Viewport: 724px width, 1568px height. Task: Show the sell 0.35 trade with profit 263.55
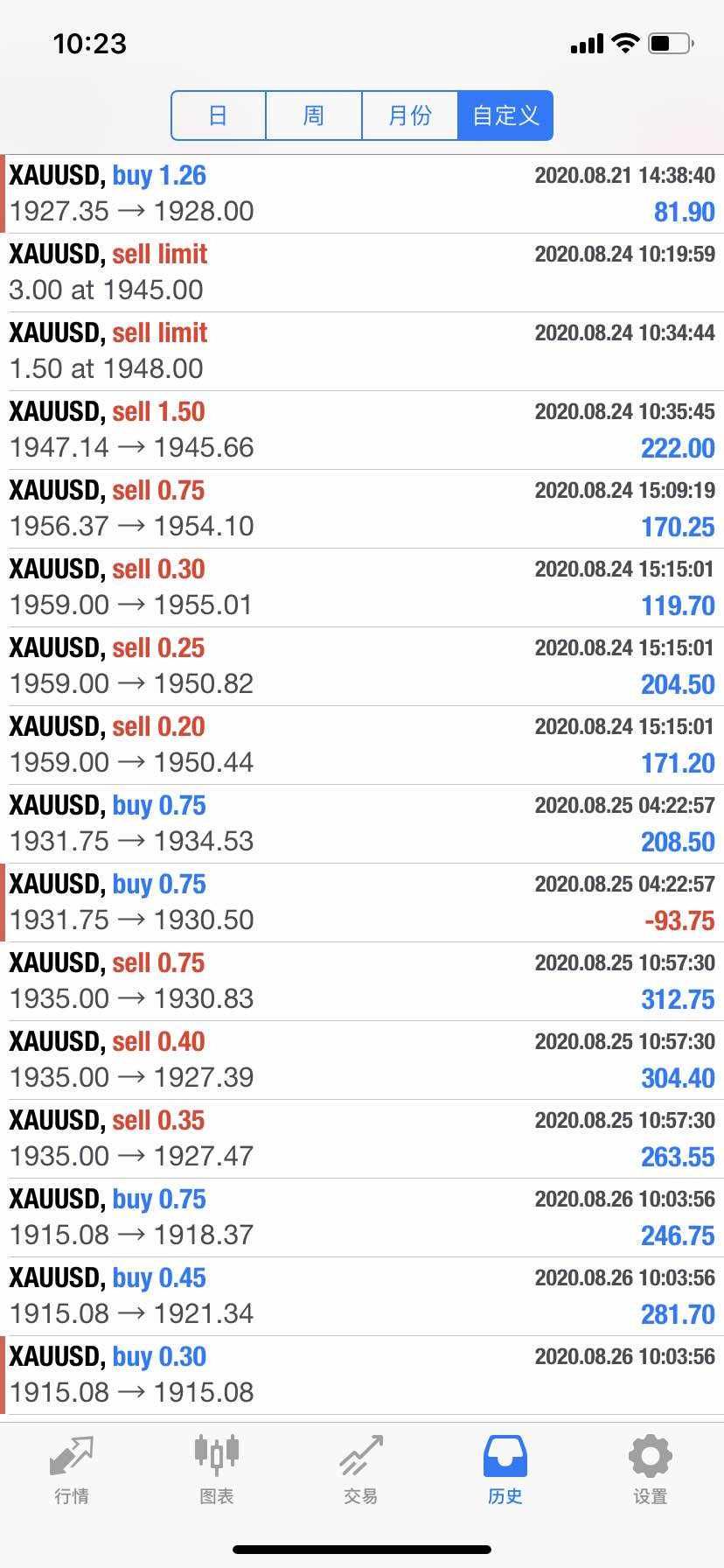362,1139
